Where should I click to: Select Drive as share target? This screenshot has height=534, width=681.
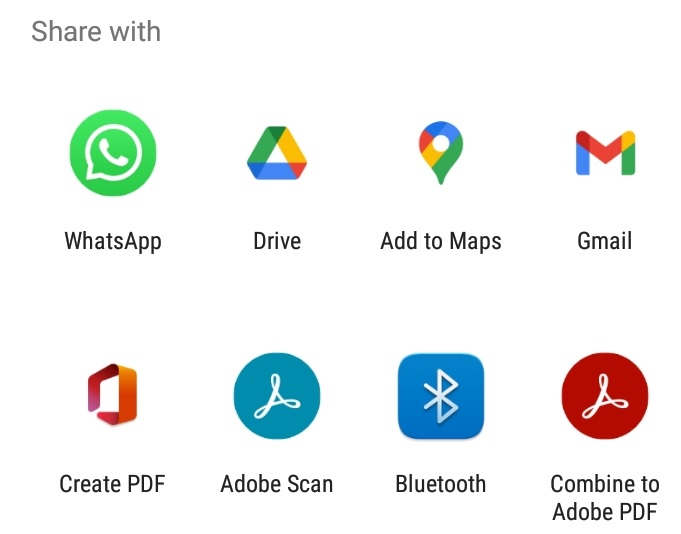(277, 153)
